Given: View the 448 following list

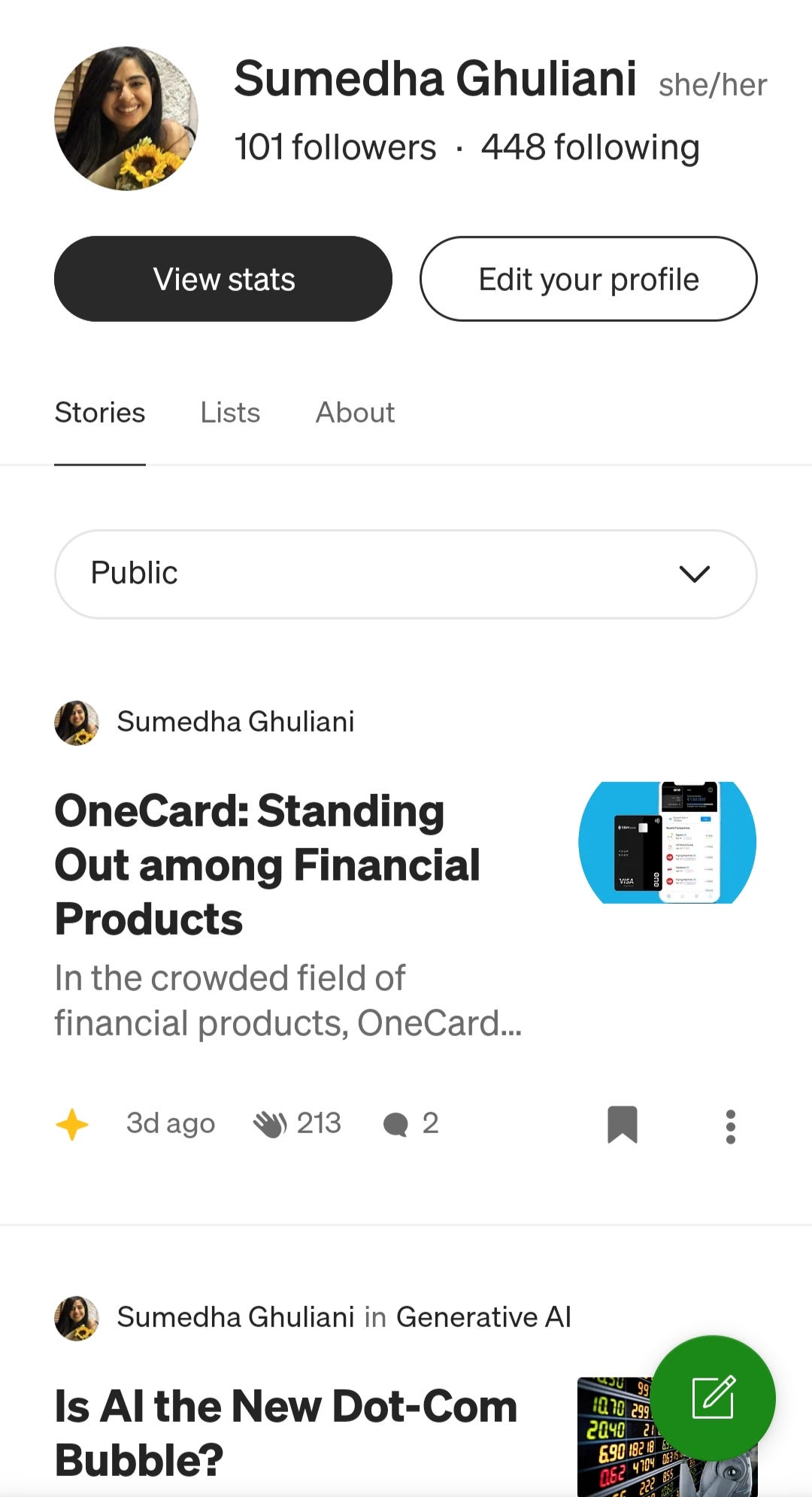Looking at the screenshot, I should 591,147.
